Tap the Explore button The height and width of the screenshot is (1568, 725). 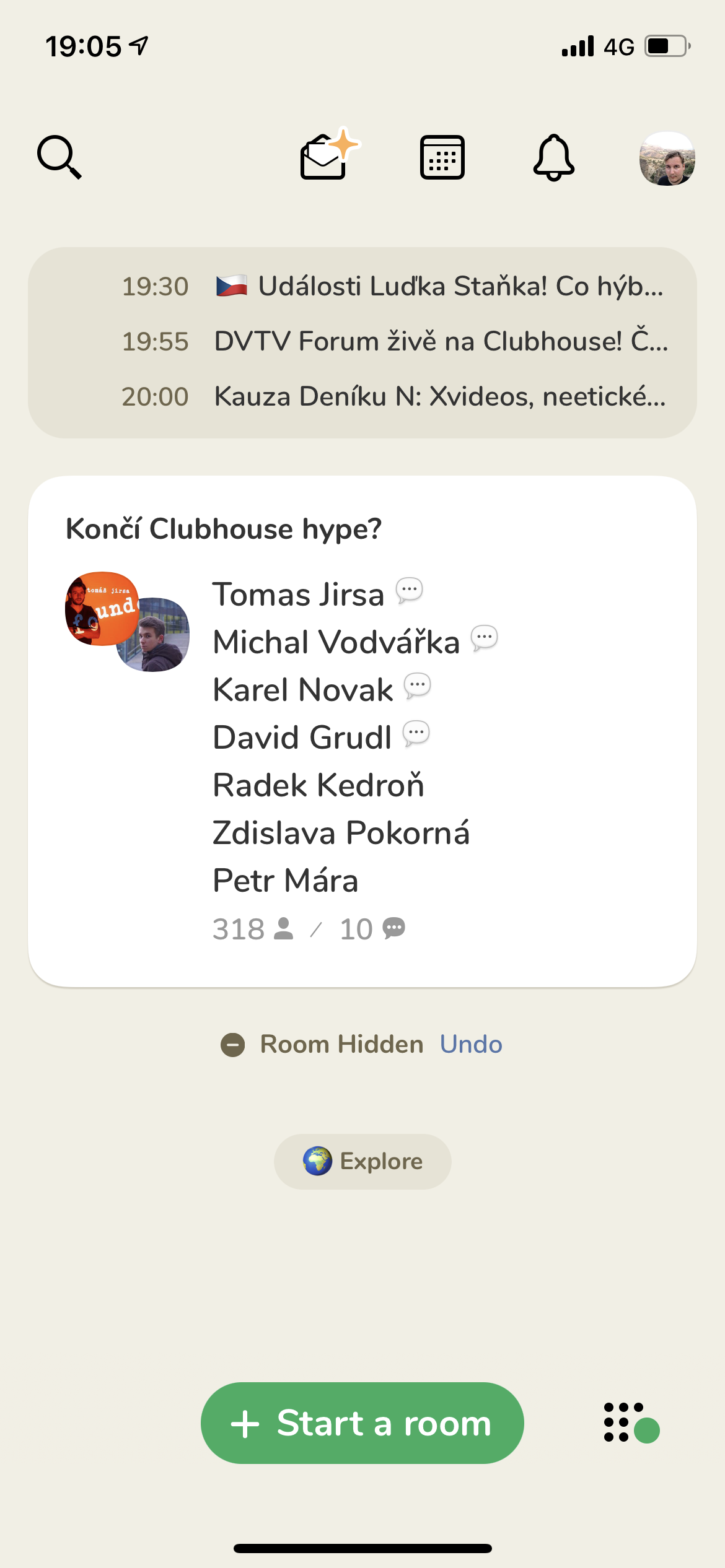[x=362, y=1161]
